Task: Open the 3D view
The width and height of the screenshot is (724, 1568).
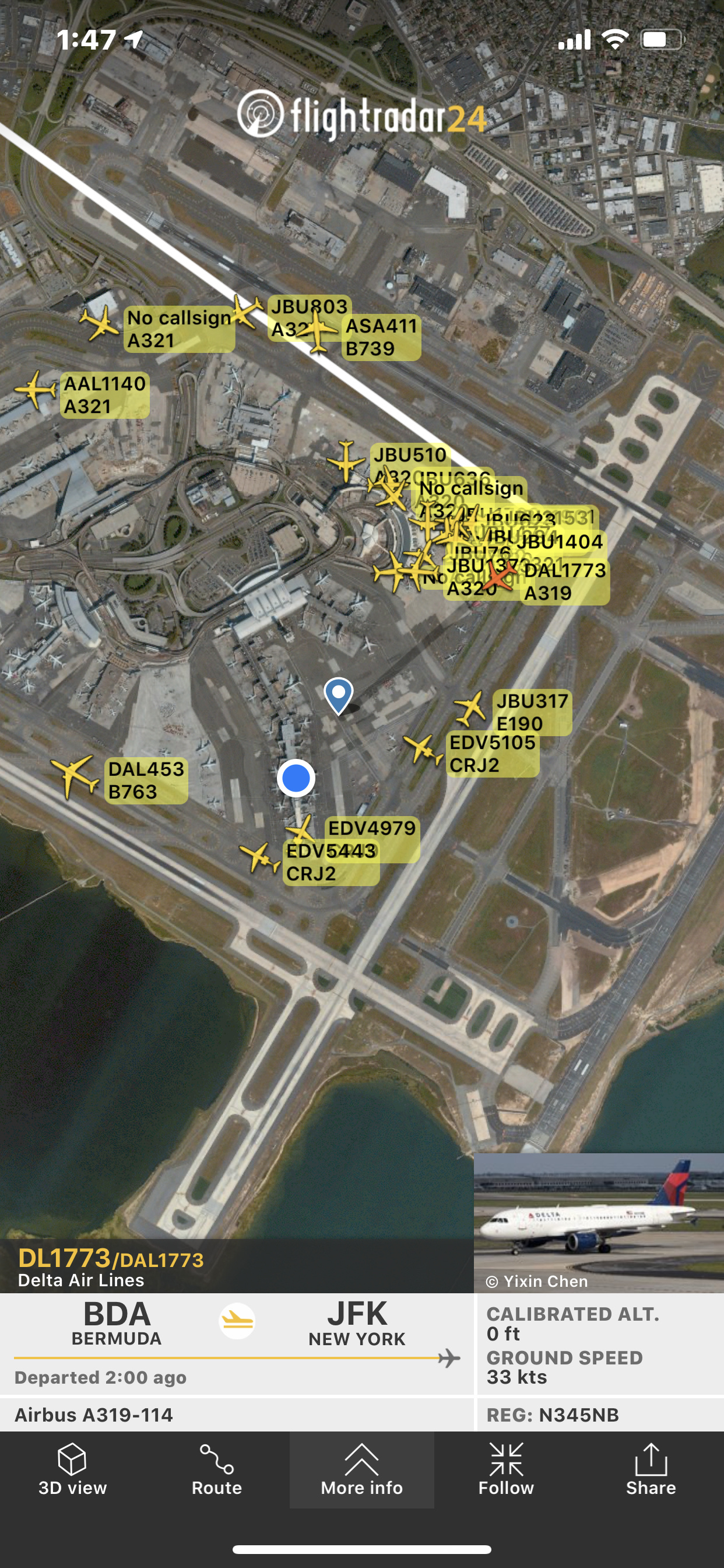Action: (72, 1469)
